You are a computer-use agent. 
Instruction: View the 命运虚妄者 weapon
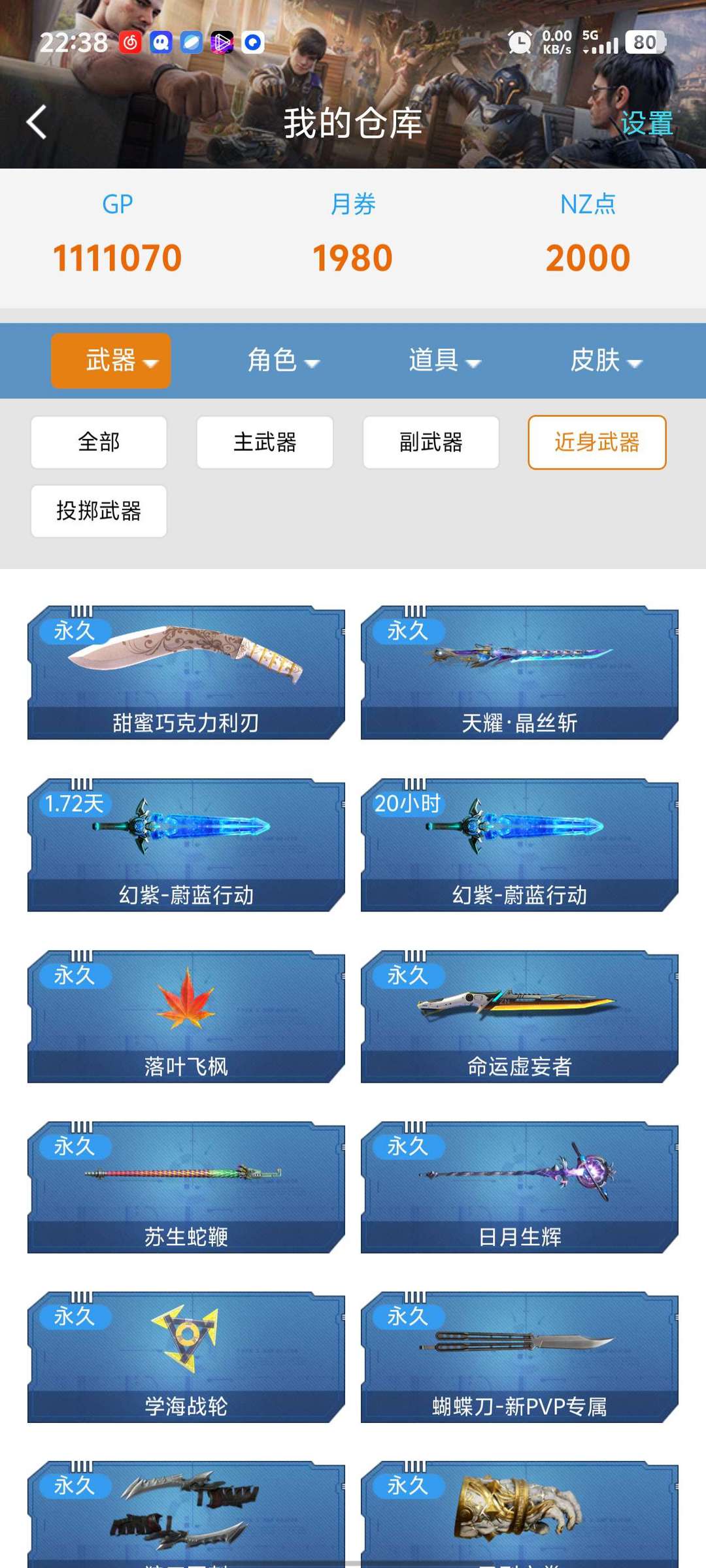520,1017
